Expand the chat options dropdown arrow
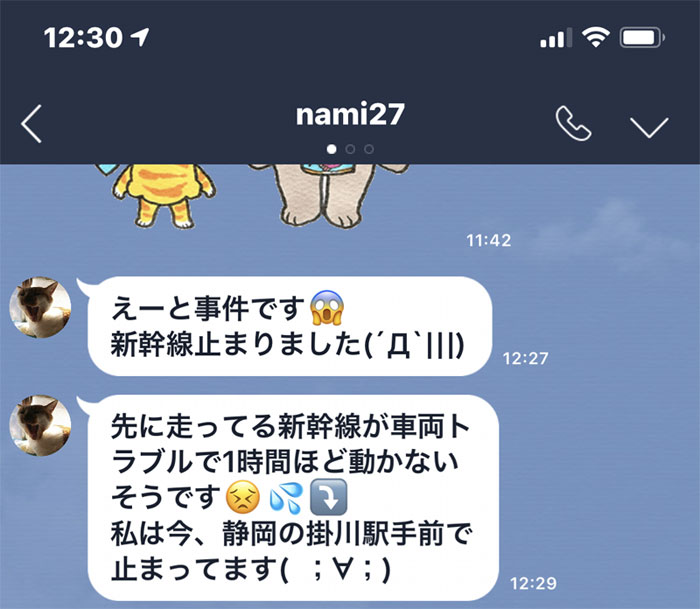This screenshot has width=700, height=609. pyautogui.click(x=648, y=125)
